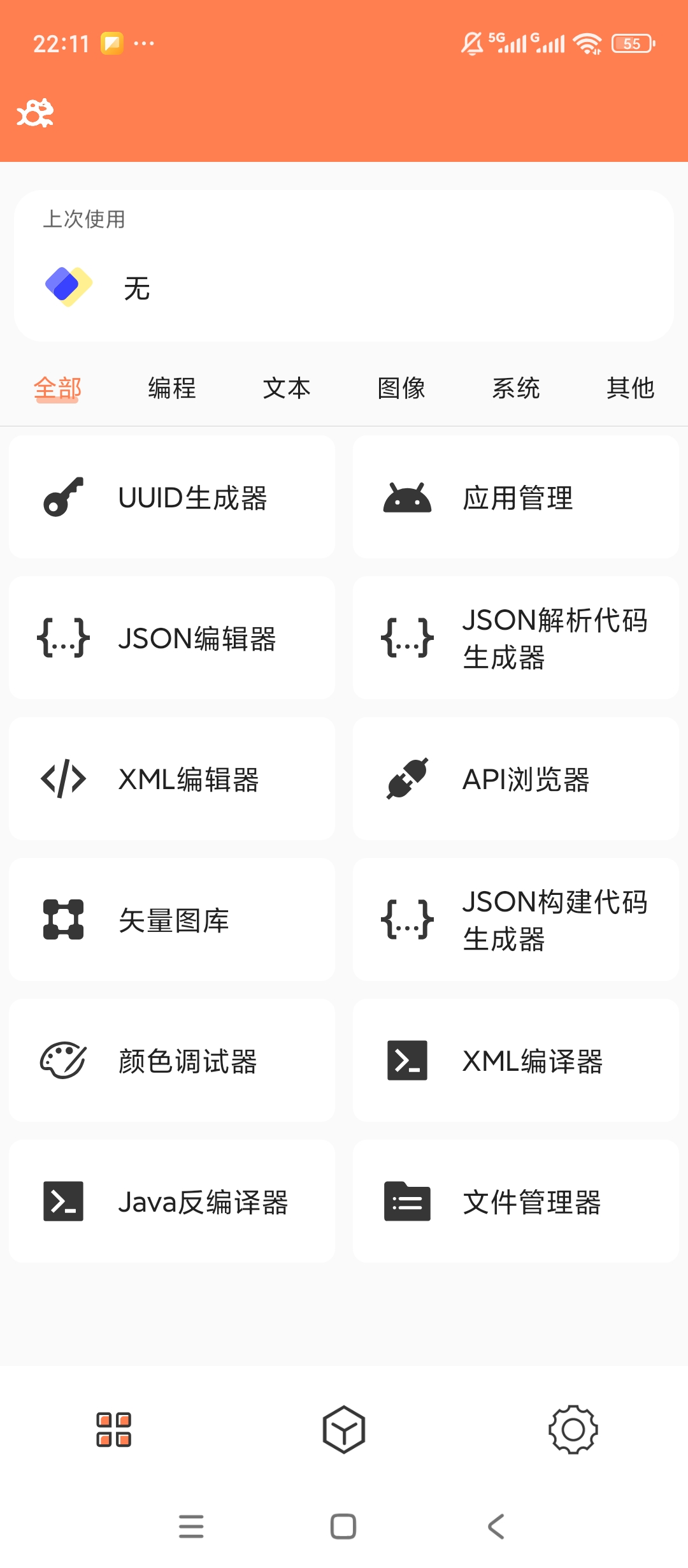Open the UUID生成器 tool

coord(172,497)
